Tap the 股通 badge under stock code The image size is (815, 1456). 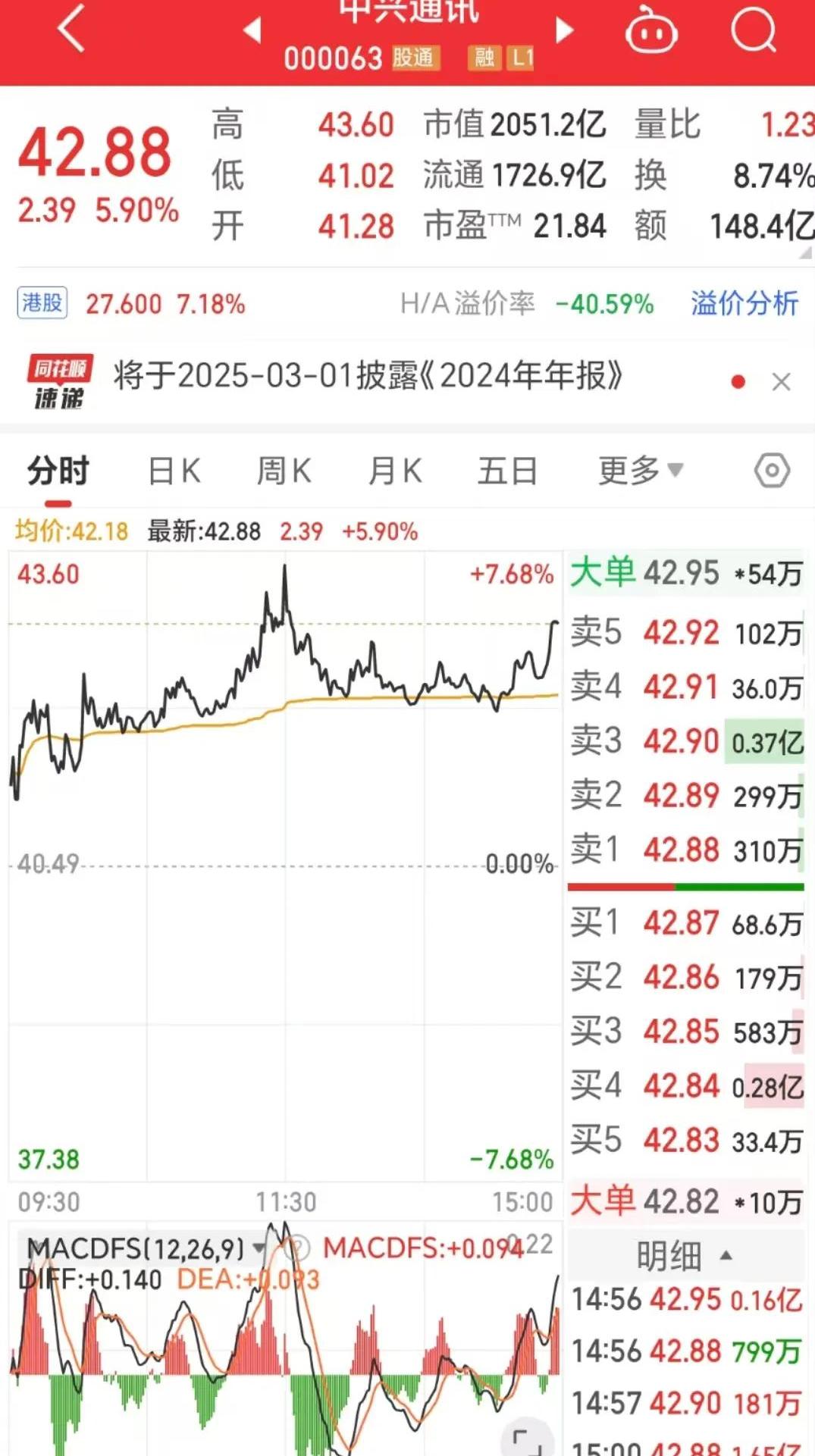click(415, 59)
